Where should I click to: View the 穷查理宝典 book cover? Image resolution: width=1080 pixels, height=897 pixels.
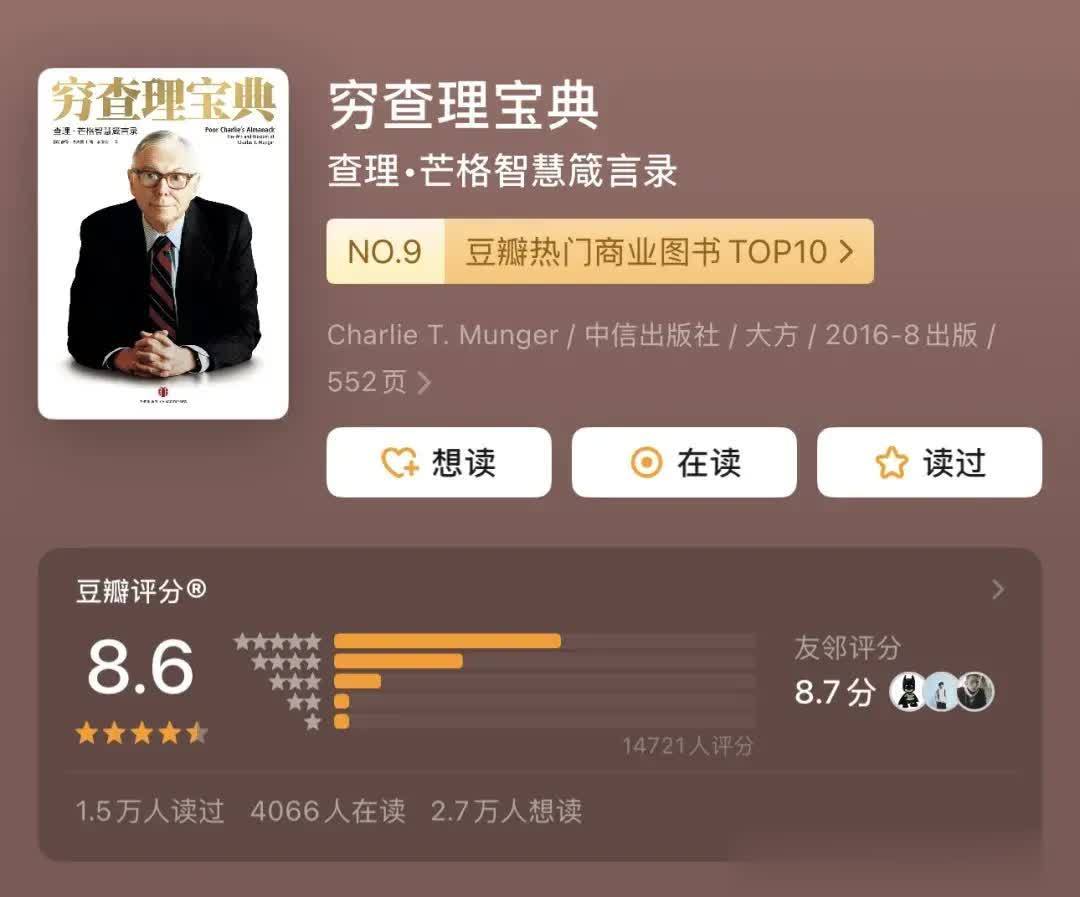click(163, 243)
